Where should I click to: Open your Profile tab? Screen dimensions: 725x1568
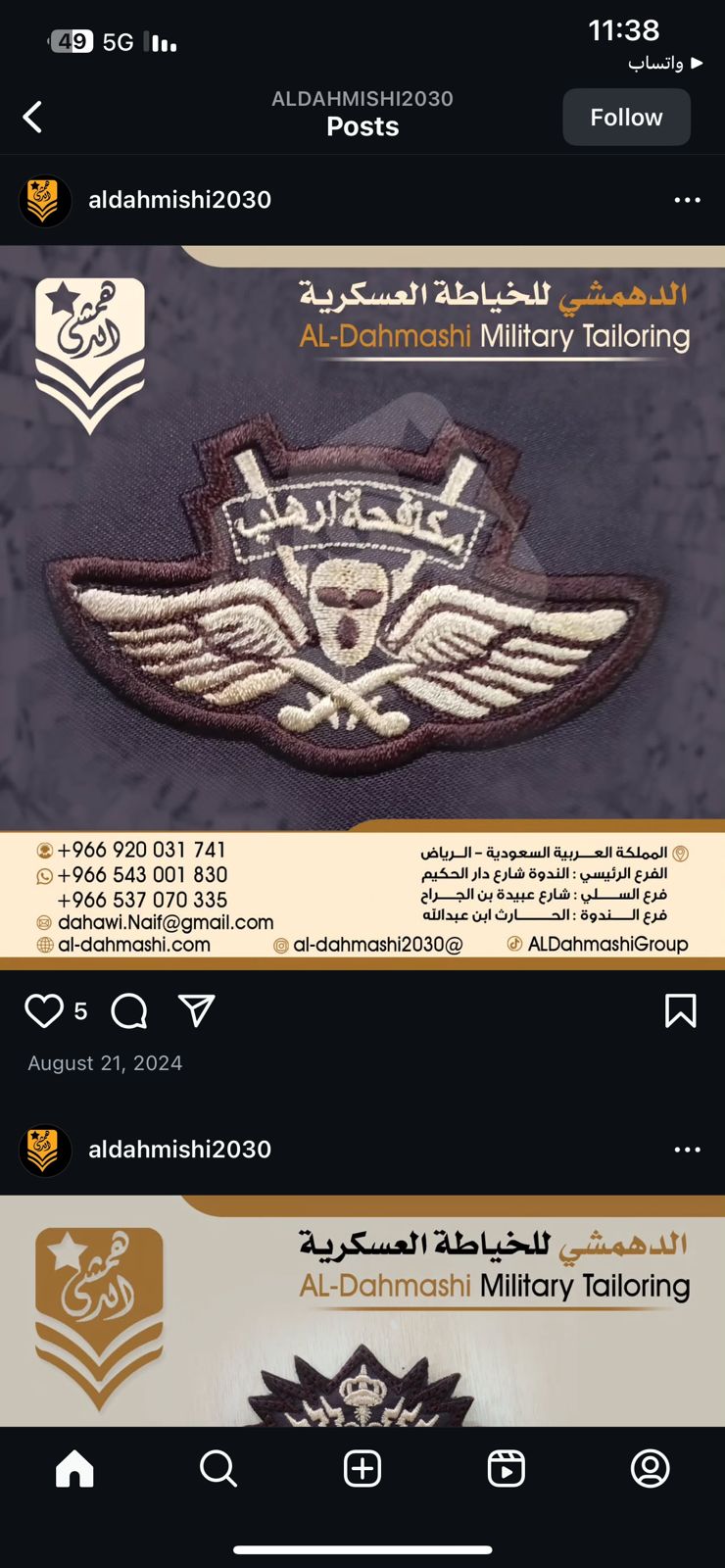pos(650,1468)
